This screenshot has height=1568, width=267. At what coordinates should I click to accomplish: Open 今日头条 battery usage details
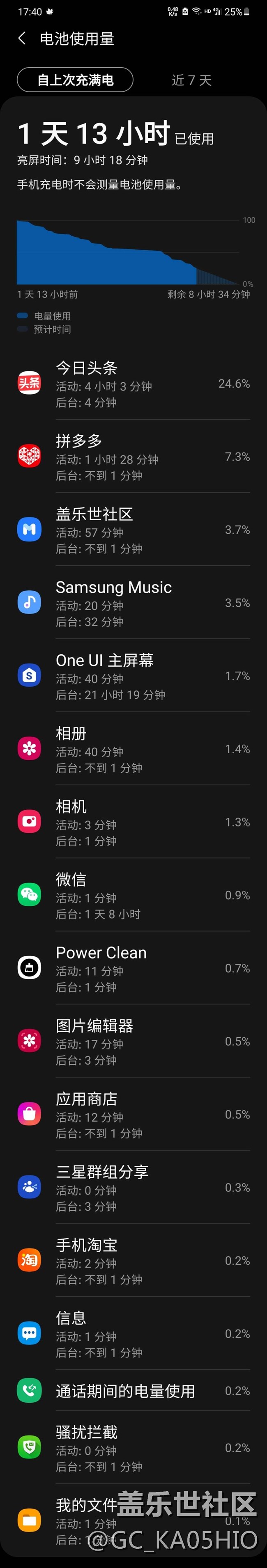tap(133, 384)
